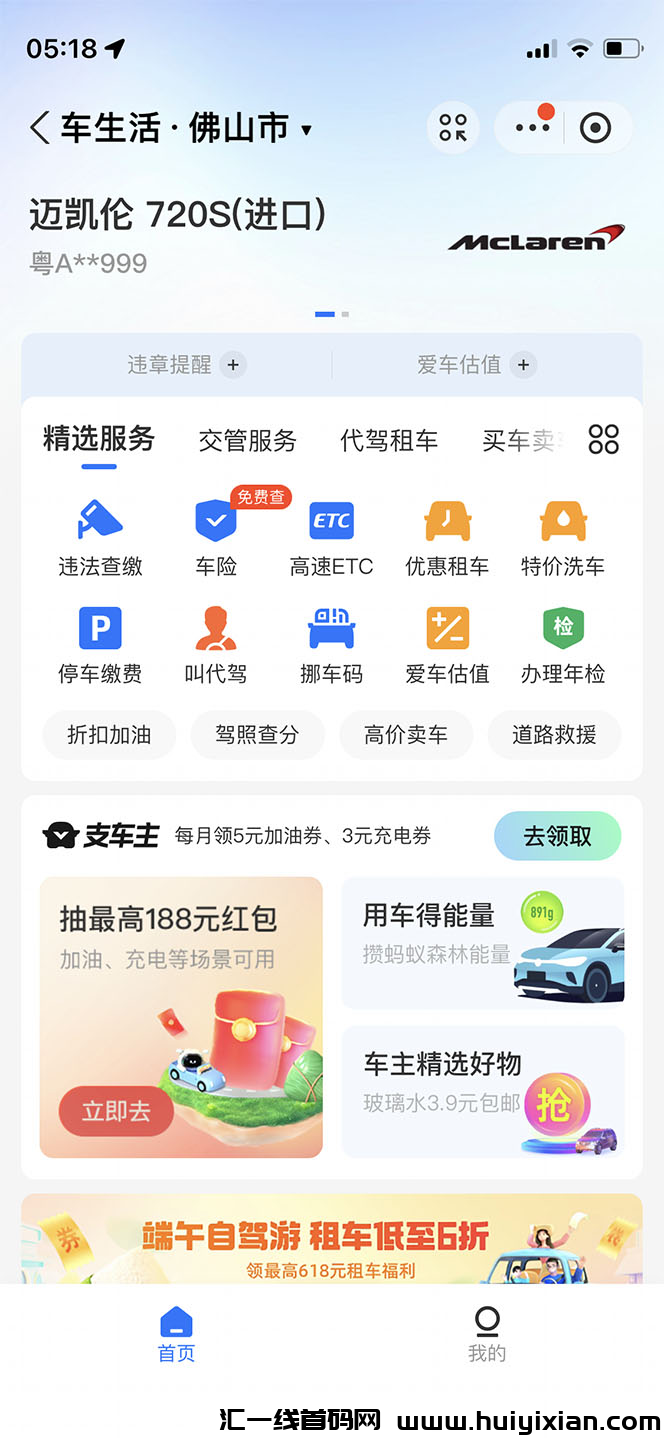Open 违法查缴 service

(100, 538)
